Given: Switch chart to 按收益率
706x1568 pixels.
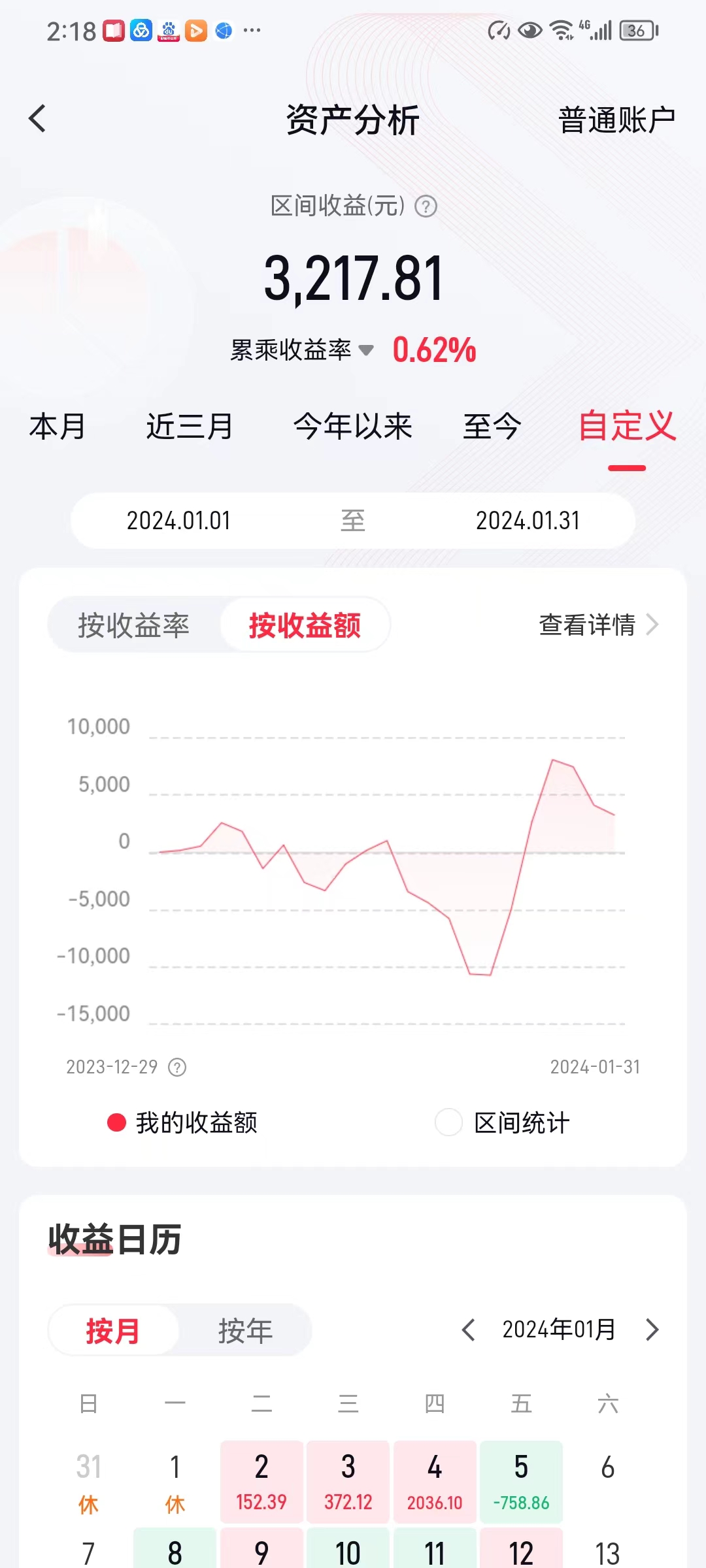Looking at the screenshot, I should 134,625.
